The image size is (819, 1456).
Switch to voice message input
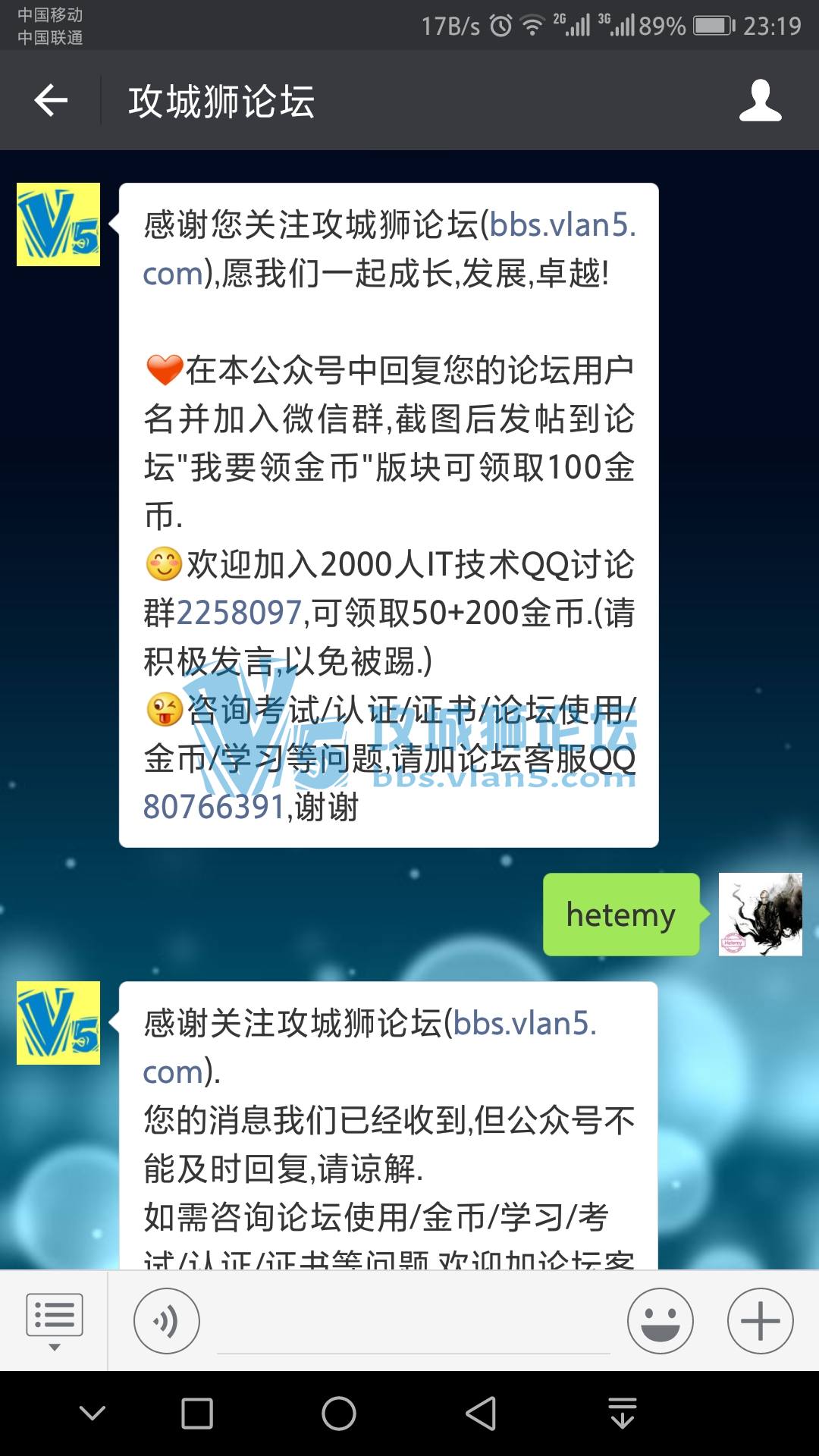pyautogui.click(x=167, y=1320)
